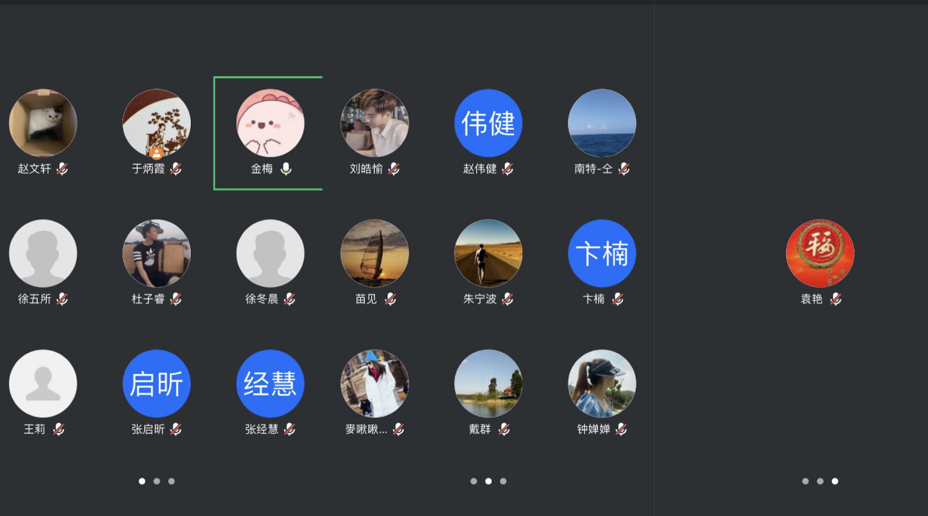Choose participant 徐冬晨
Screen dimensions: 928x516
point(270,254)
